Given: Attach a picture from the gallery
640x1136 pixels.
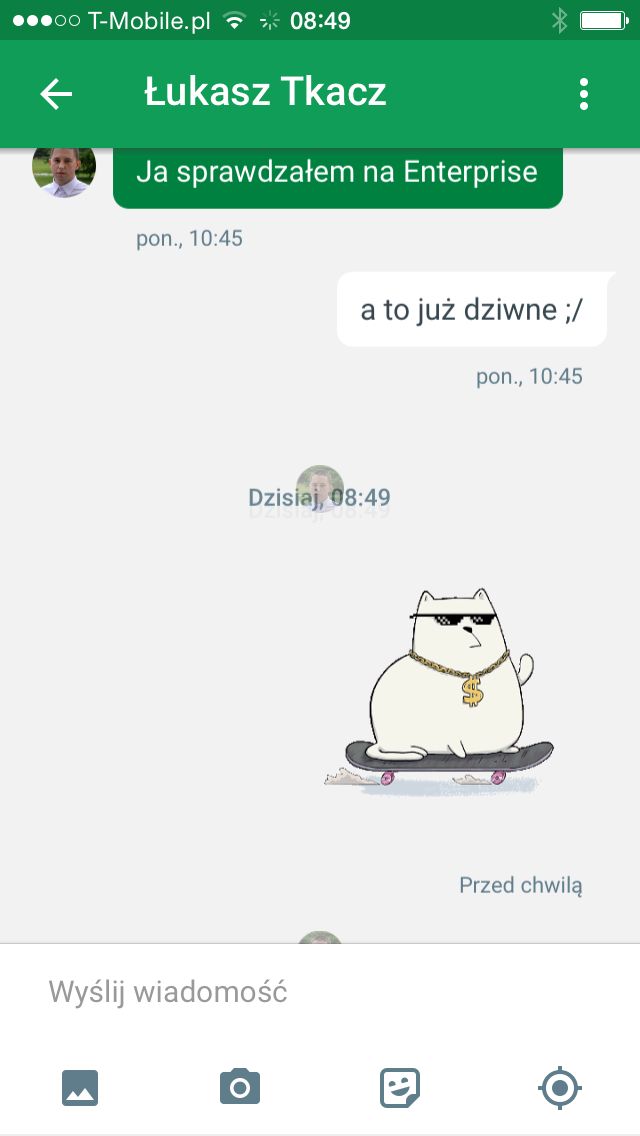Looking at the screenshot, I should (80, 1087).
